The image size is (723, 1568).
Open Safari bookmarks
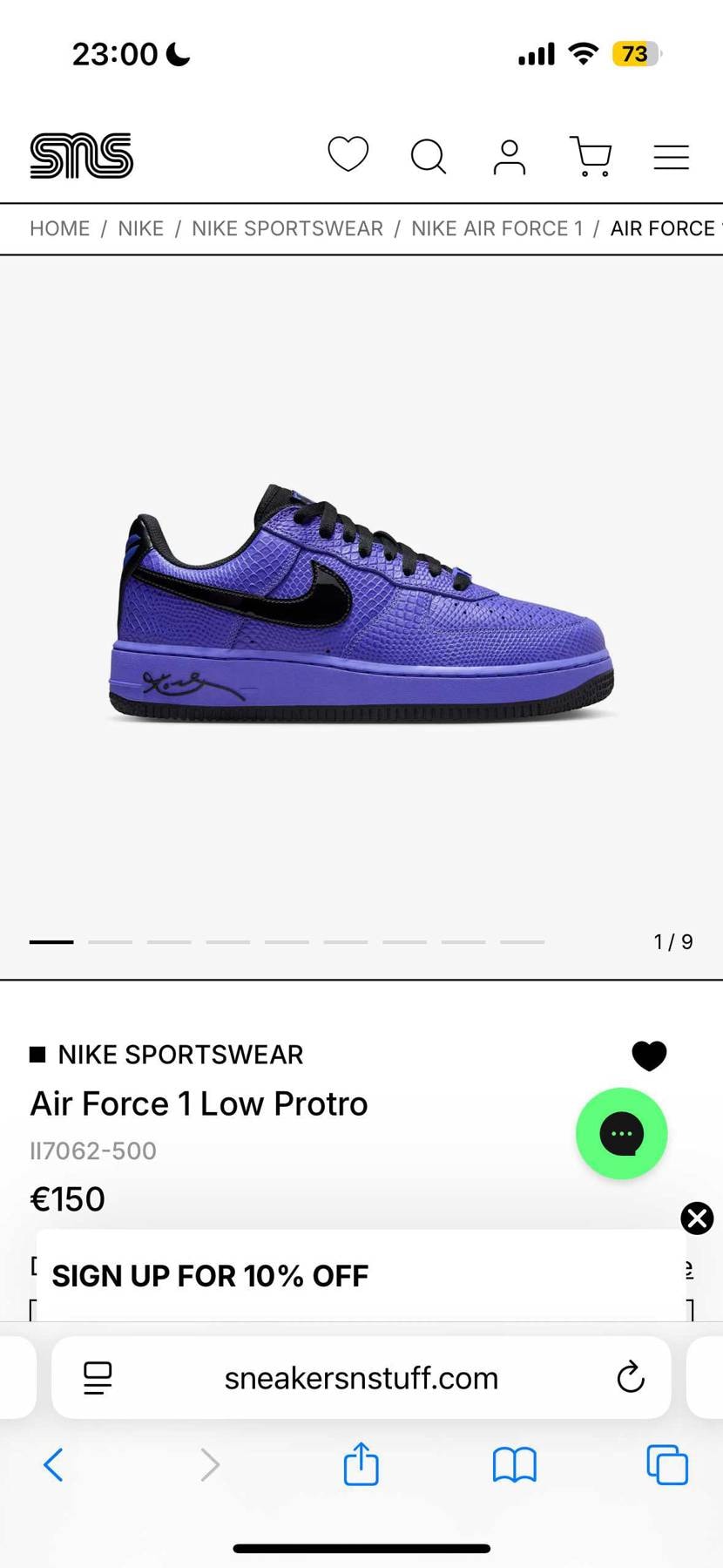click(514, 1465)
